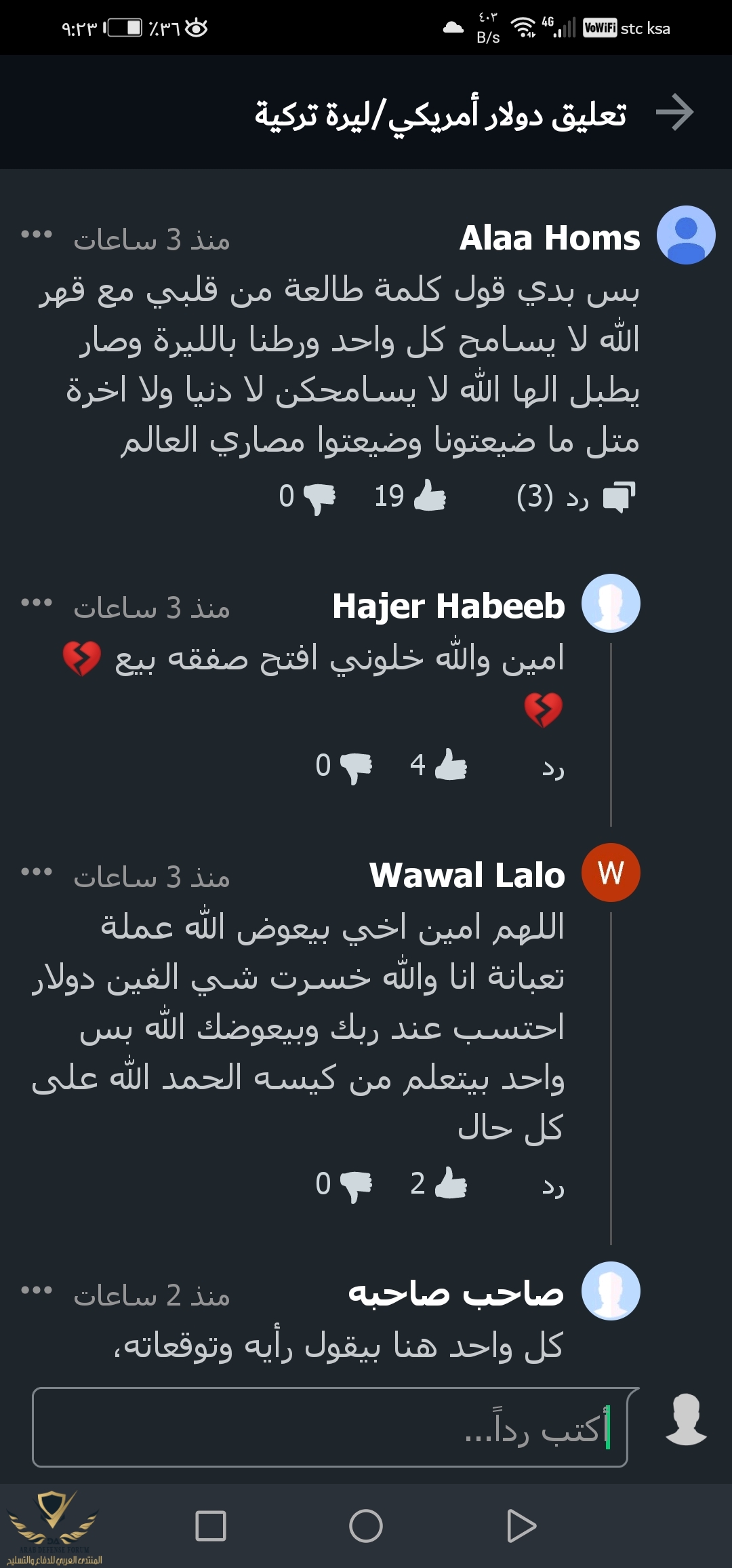732x1568 pixels.
Task: Open recent apps from navigation bar
Action: click(211, 1526)
